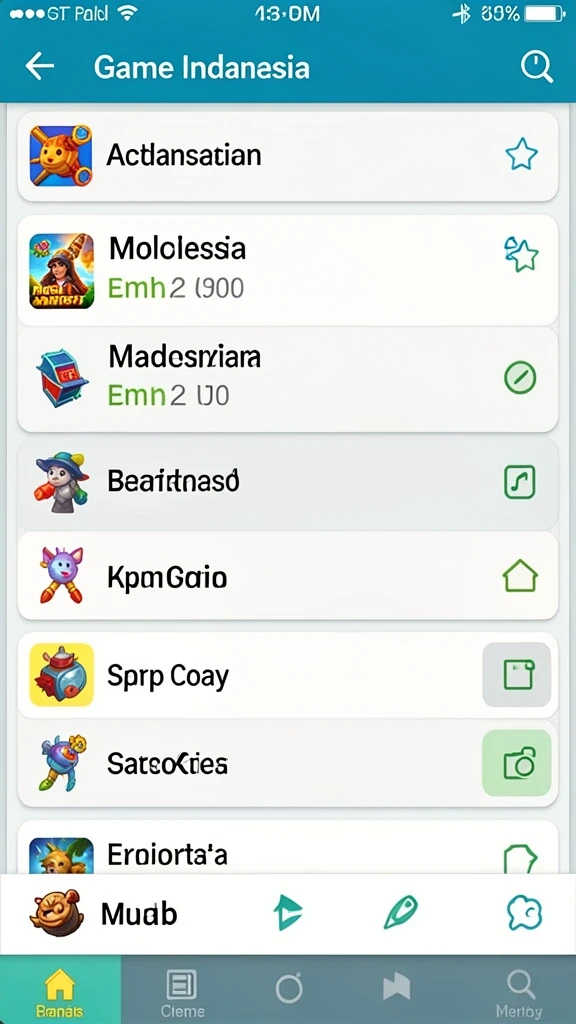Tap the home icon beside KpmGaio
The image size is (576, 1024).
tap(520, 577)
